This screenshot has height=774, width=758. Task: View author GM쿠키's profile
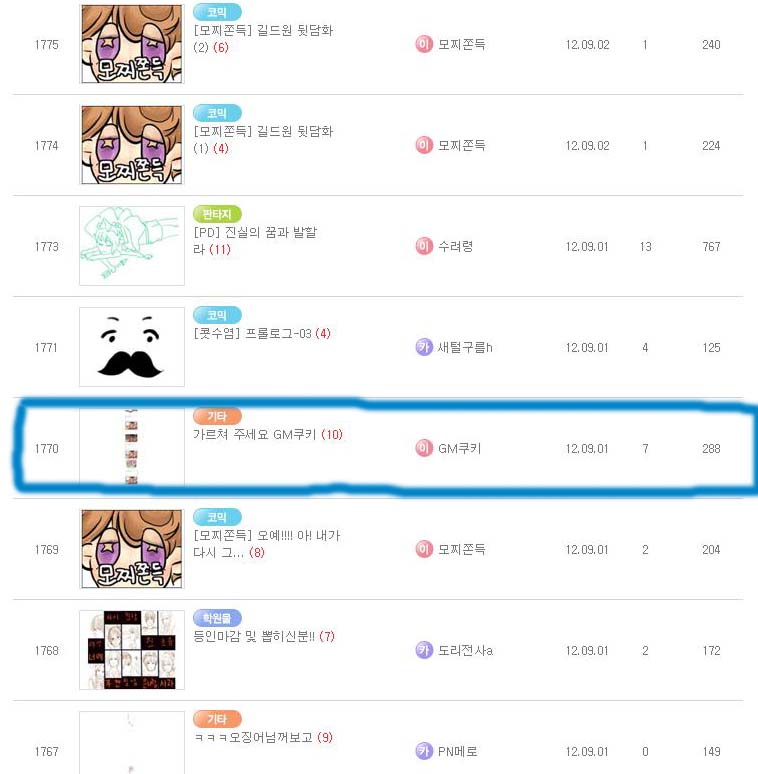click(x=459, y=448)
